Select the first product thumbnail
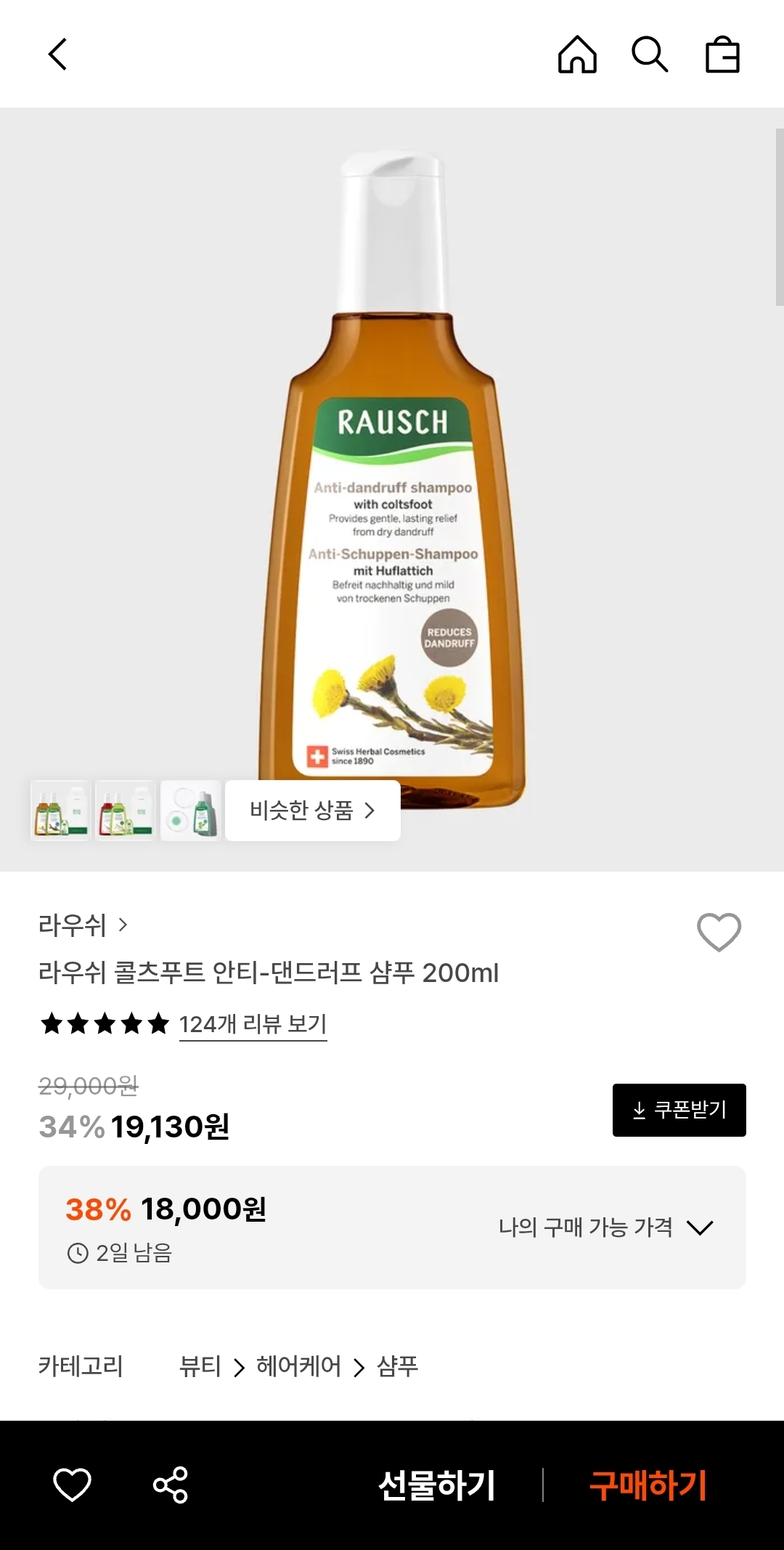This screenshot has height=1550, width=784. (60, 811)
